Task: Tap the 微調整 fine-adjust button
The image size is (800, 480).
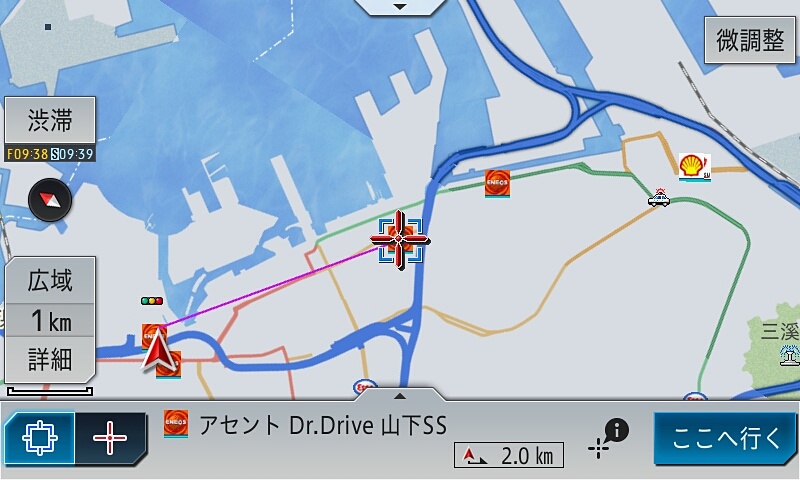Action: point(750,41)
